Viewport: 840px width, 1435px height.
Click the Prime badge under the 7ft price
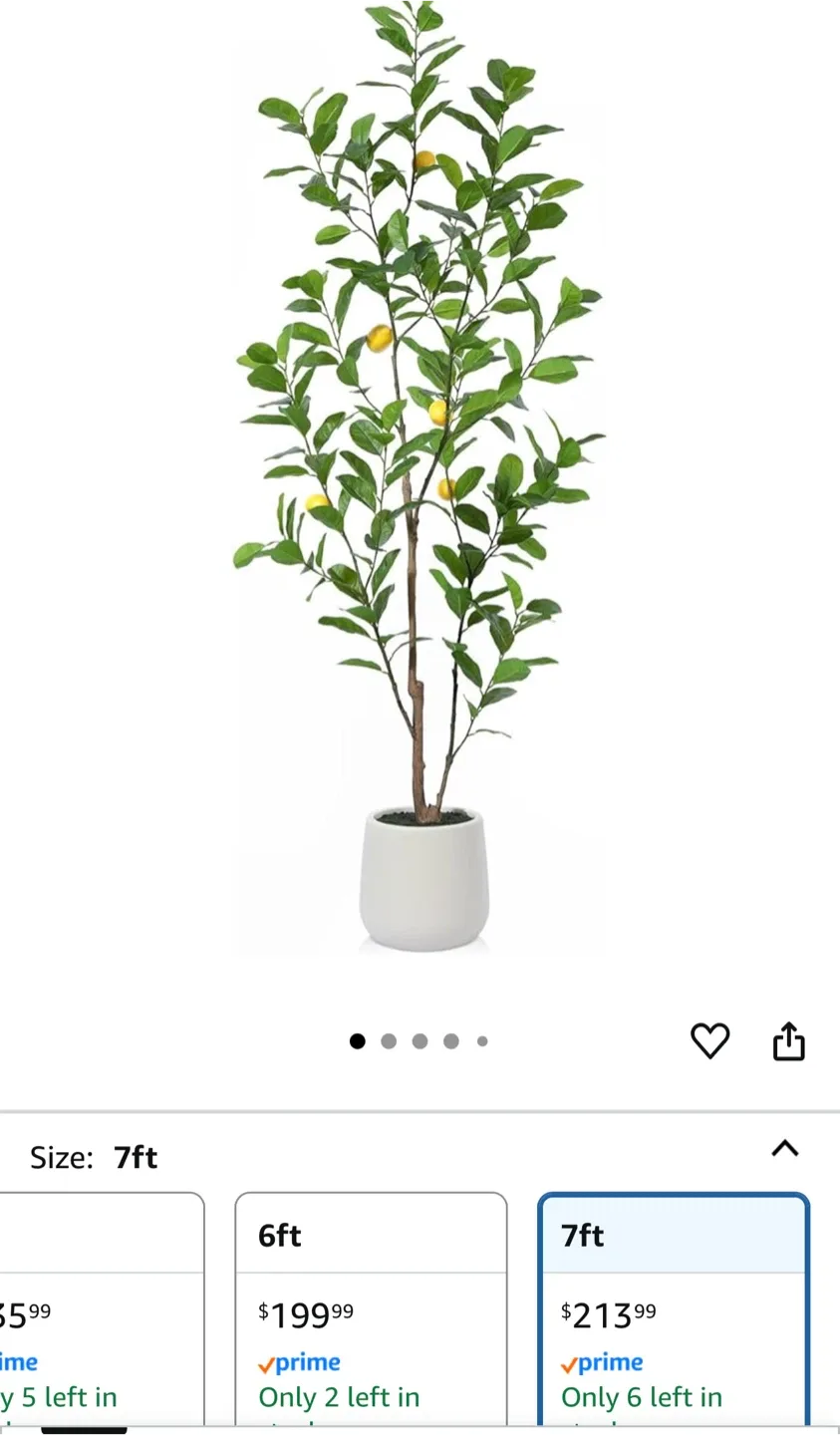point(602,1361)
